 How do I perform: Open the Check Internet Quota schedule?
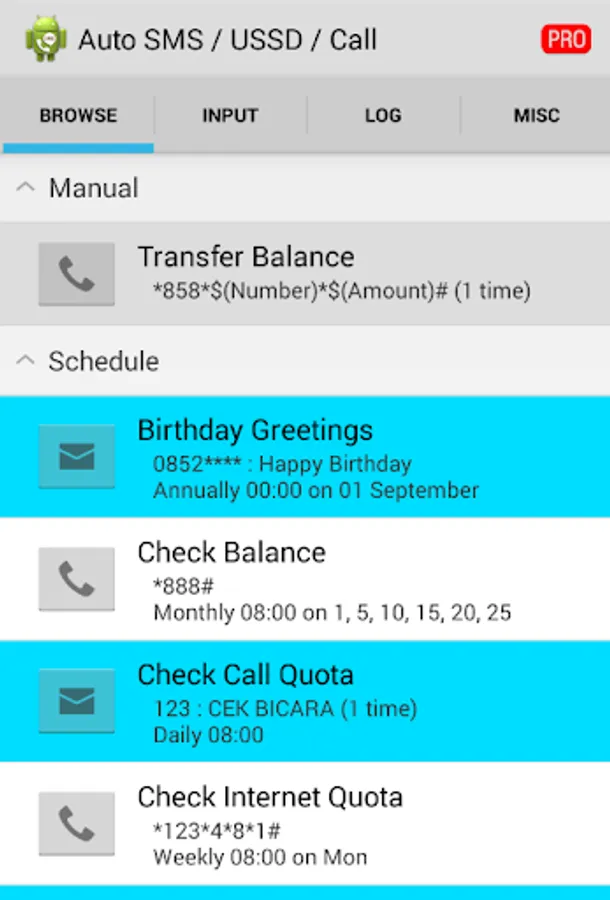(340, 824)
